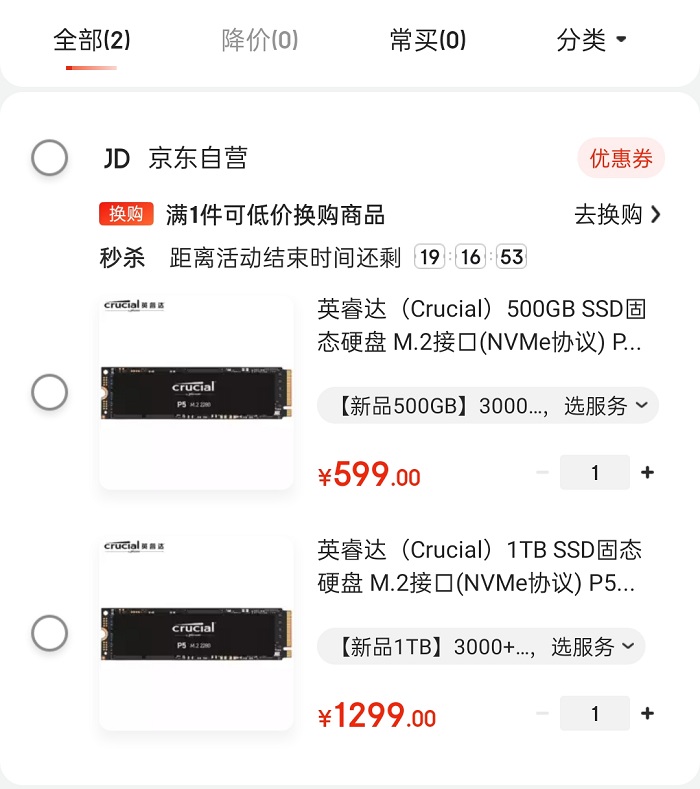Open the 分类 dropdown
Screen dimensions: 700x789
591,40
